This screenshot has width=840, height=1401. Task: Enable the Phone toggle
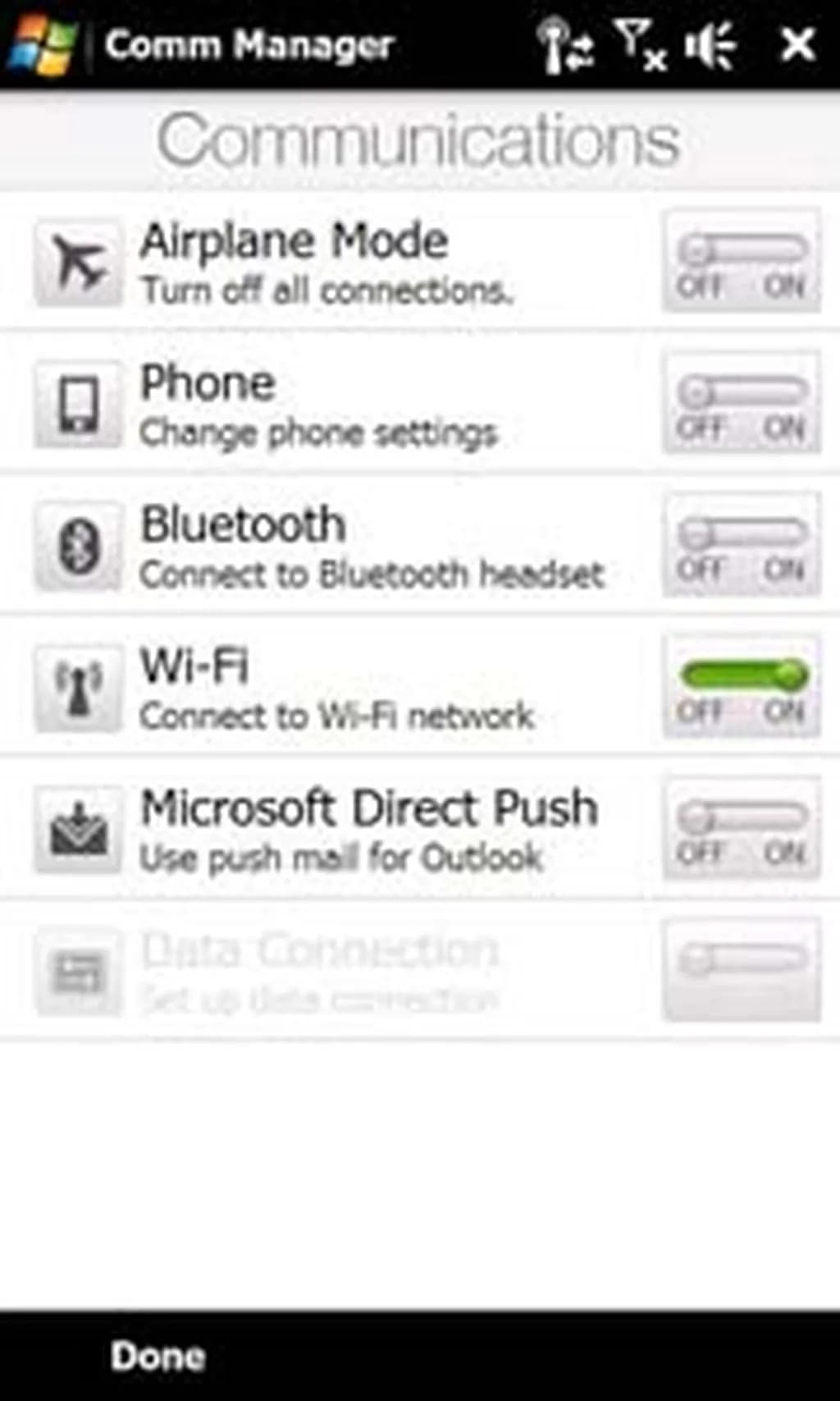[x=742, y=403]
